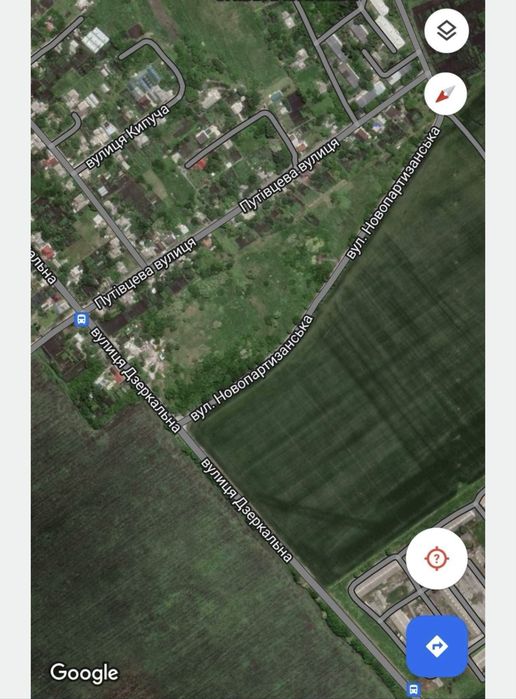Viewport: 516px width, 699px height.
Task: Center the map on my location
Action: (437, 558)
